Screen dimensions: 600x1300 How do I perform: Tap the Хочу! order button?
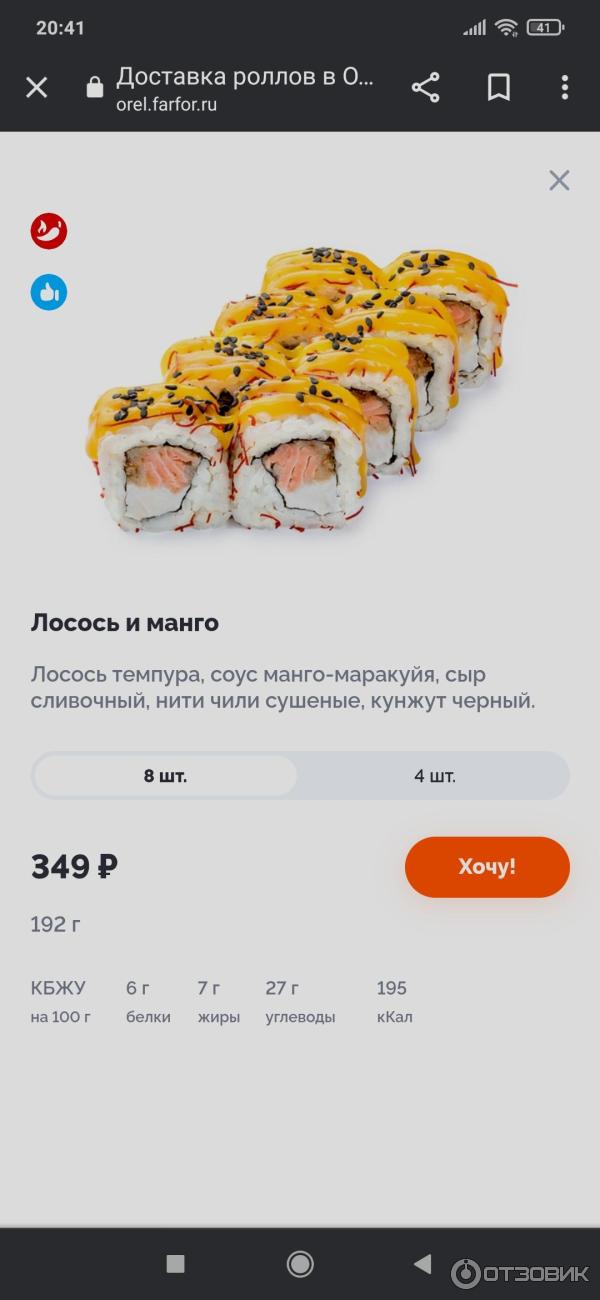click(487, 867)
